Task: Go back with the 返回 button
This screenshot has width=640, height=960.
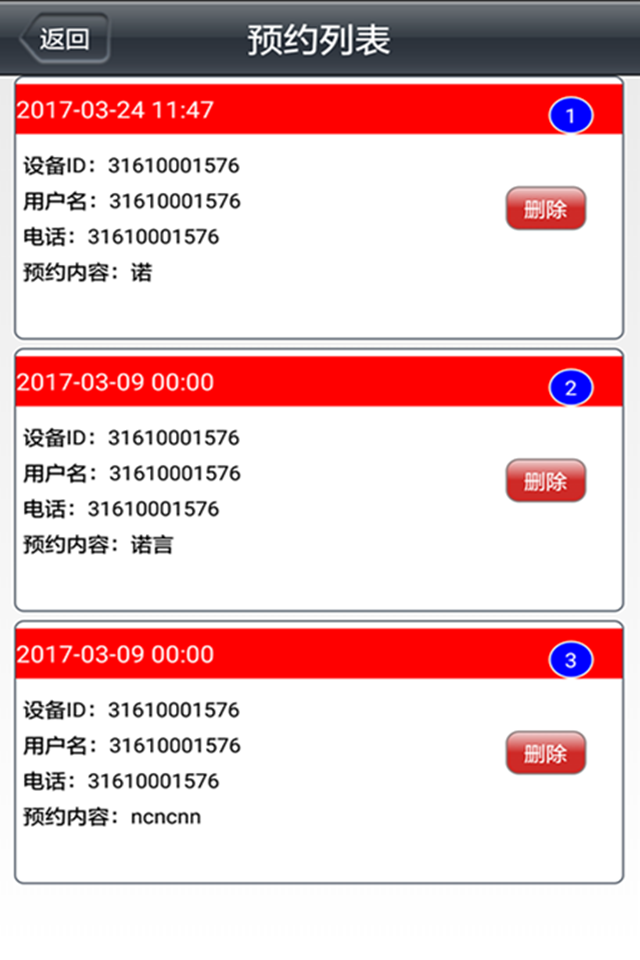Action: [x=64, y=39]
